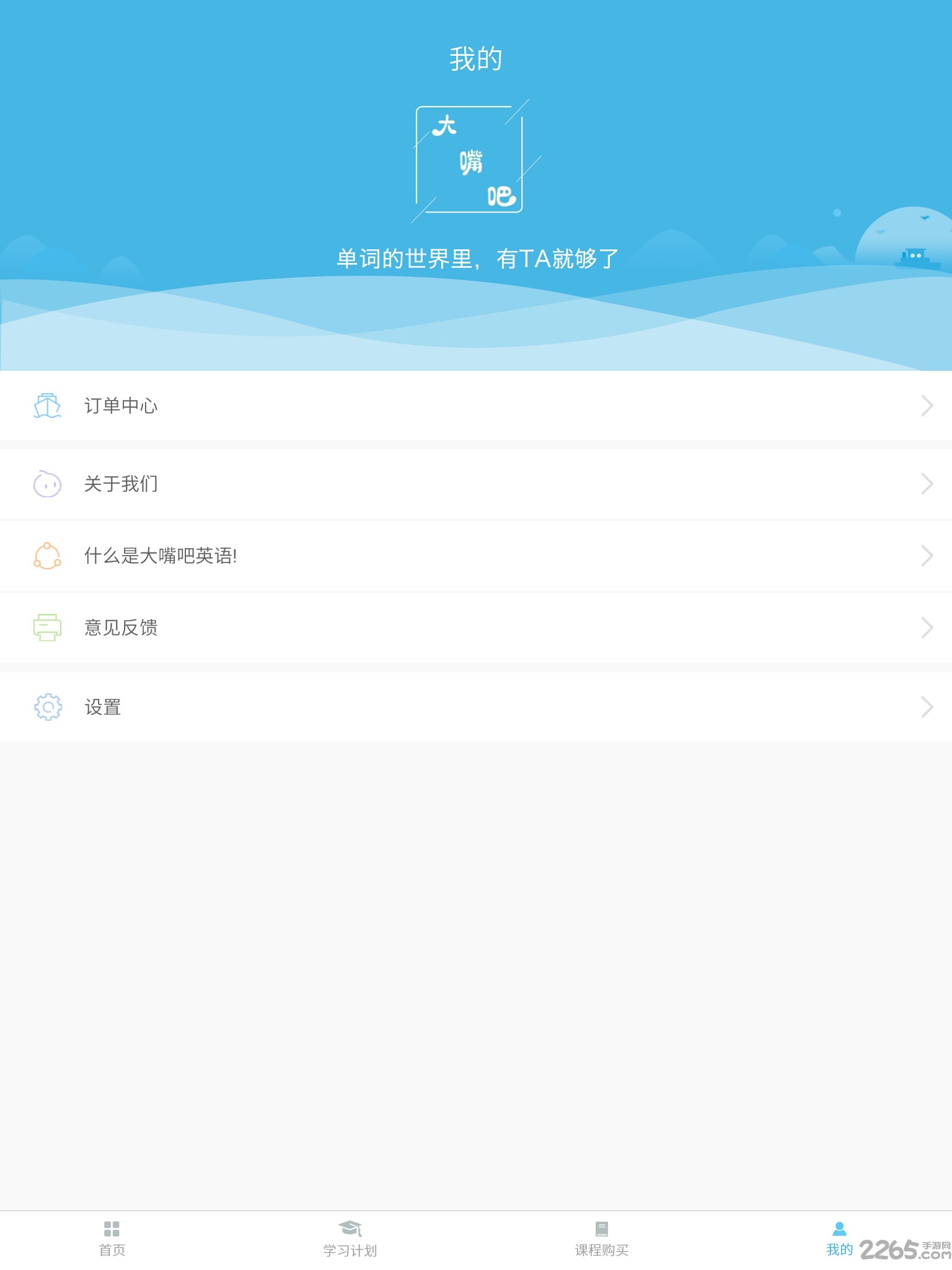Open the 订单中心 order center row

(x=476, y=406)
